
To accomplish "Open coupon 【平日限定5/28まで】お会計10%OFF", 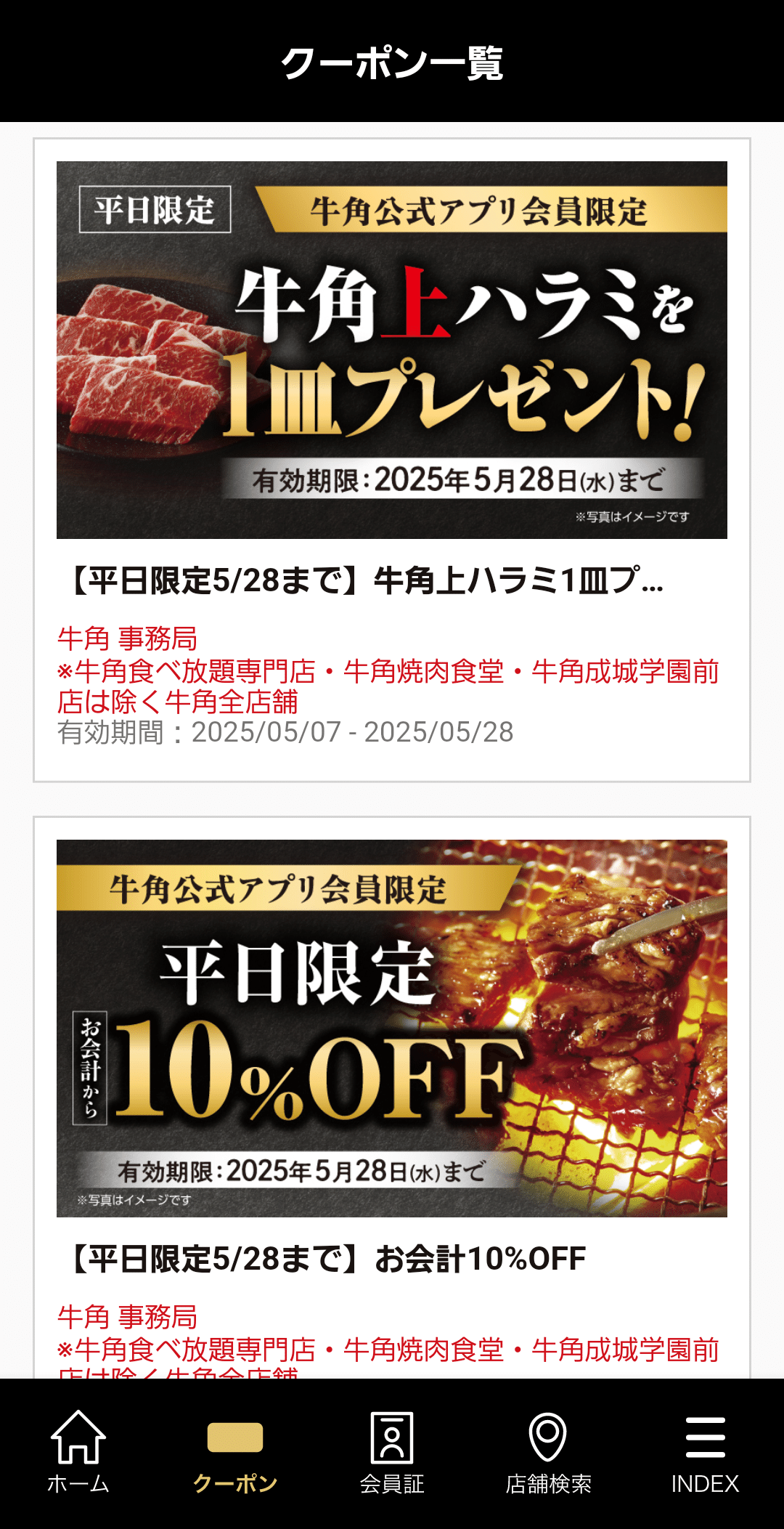I will (327, 1252).
